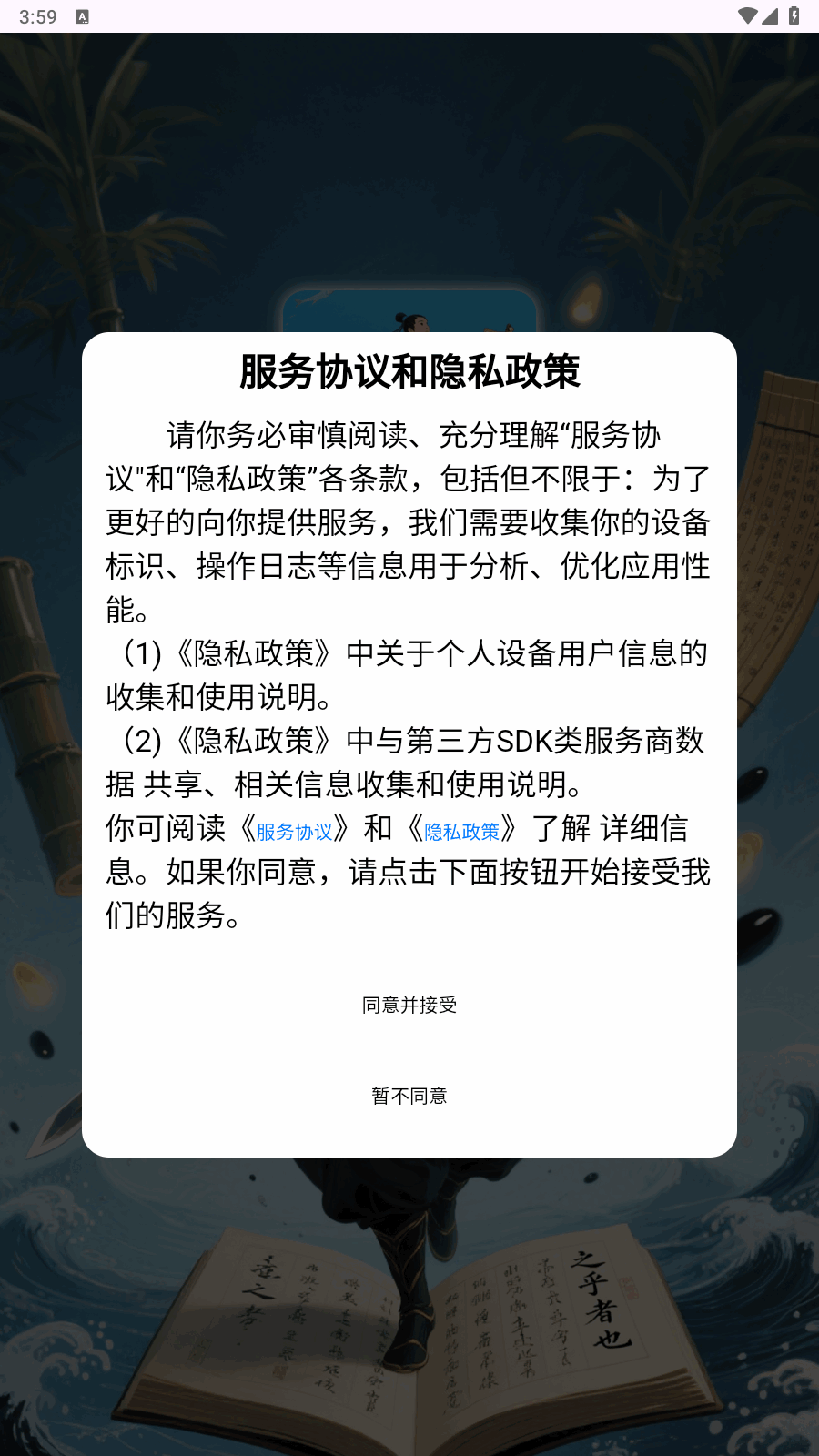Open the 服务协议 link
The height and width of the screenshot is (1456, 819).
pos(294,832)
